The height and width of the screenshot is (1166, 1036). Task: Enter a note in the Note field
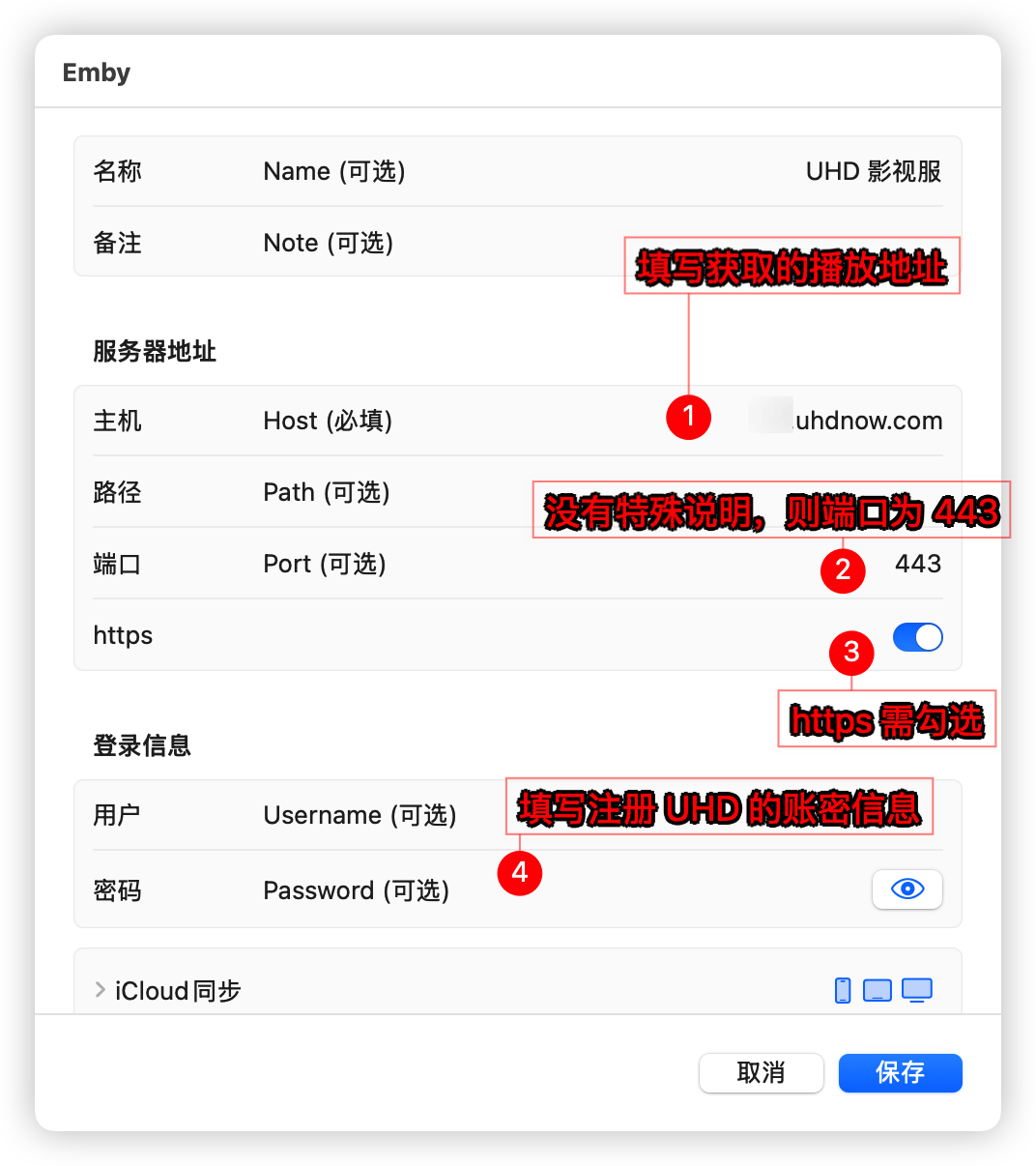(x=483, y=243)
